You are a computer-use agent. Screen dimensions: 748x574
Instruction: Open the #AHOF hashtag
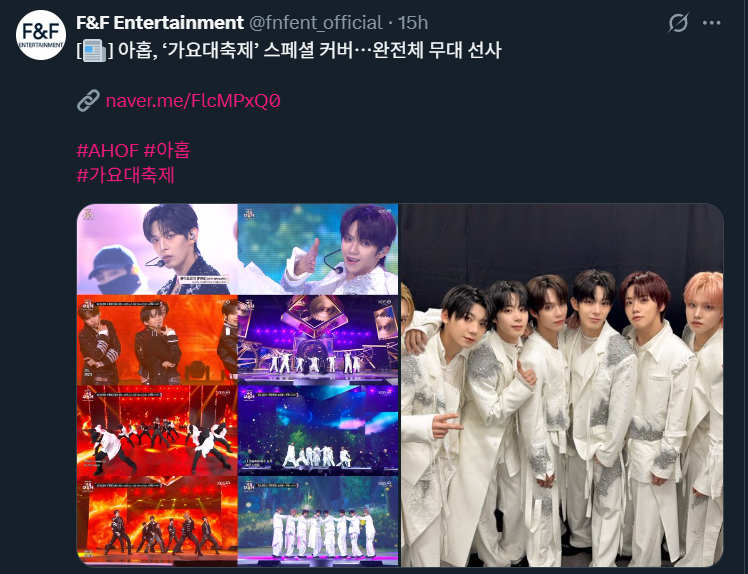107,150
